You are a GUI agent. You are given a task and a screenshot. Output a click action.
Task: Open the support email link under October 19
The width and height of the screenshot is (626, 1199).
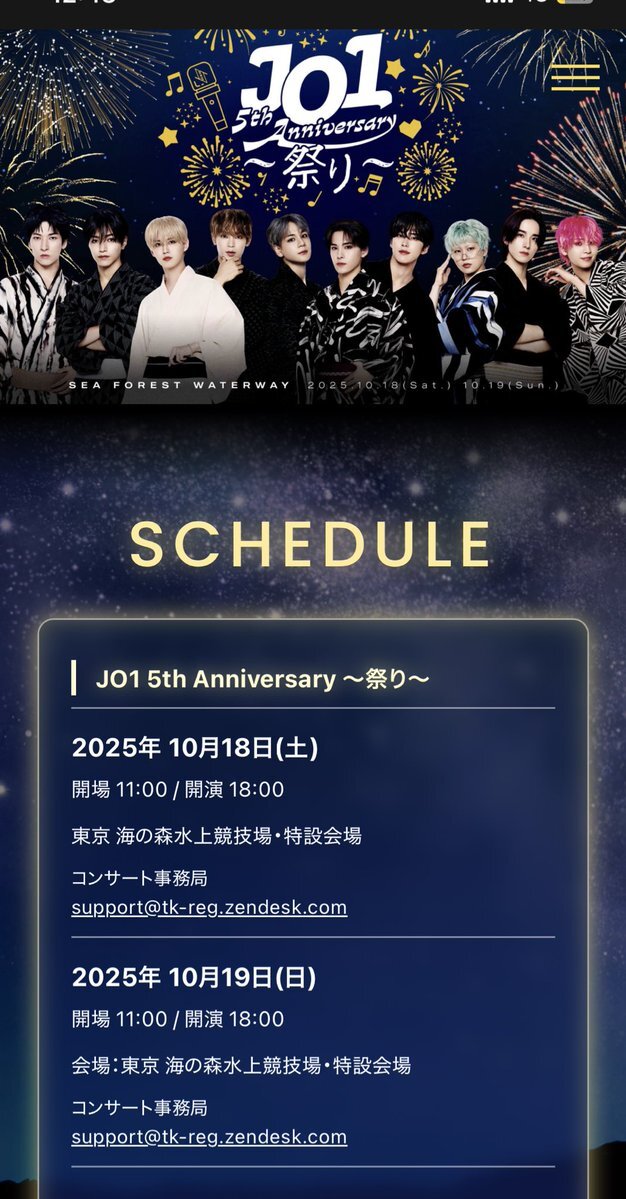pos(209,1137)
